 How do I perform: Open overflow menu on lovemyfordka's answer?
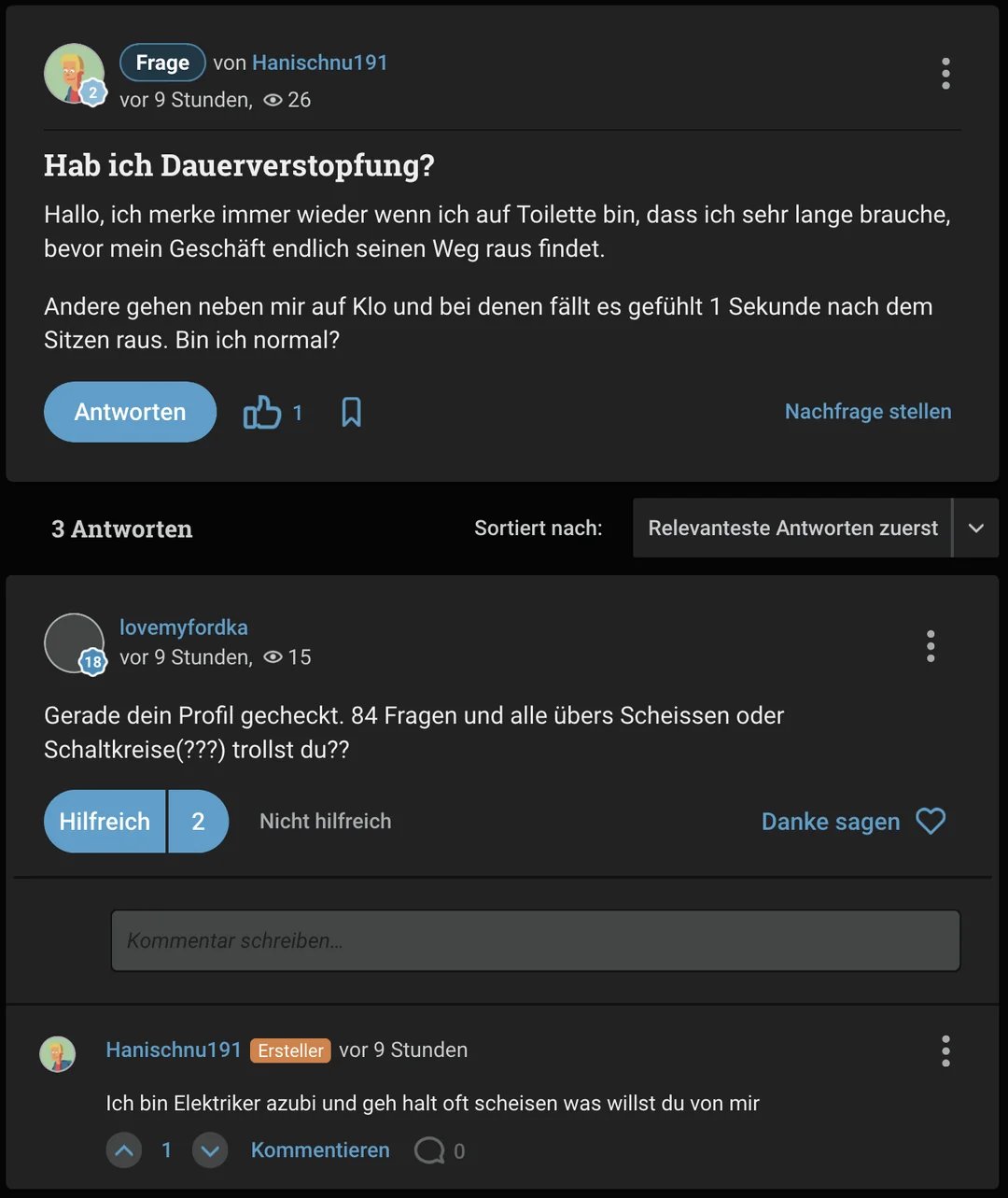[x=931, y=646]
